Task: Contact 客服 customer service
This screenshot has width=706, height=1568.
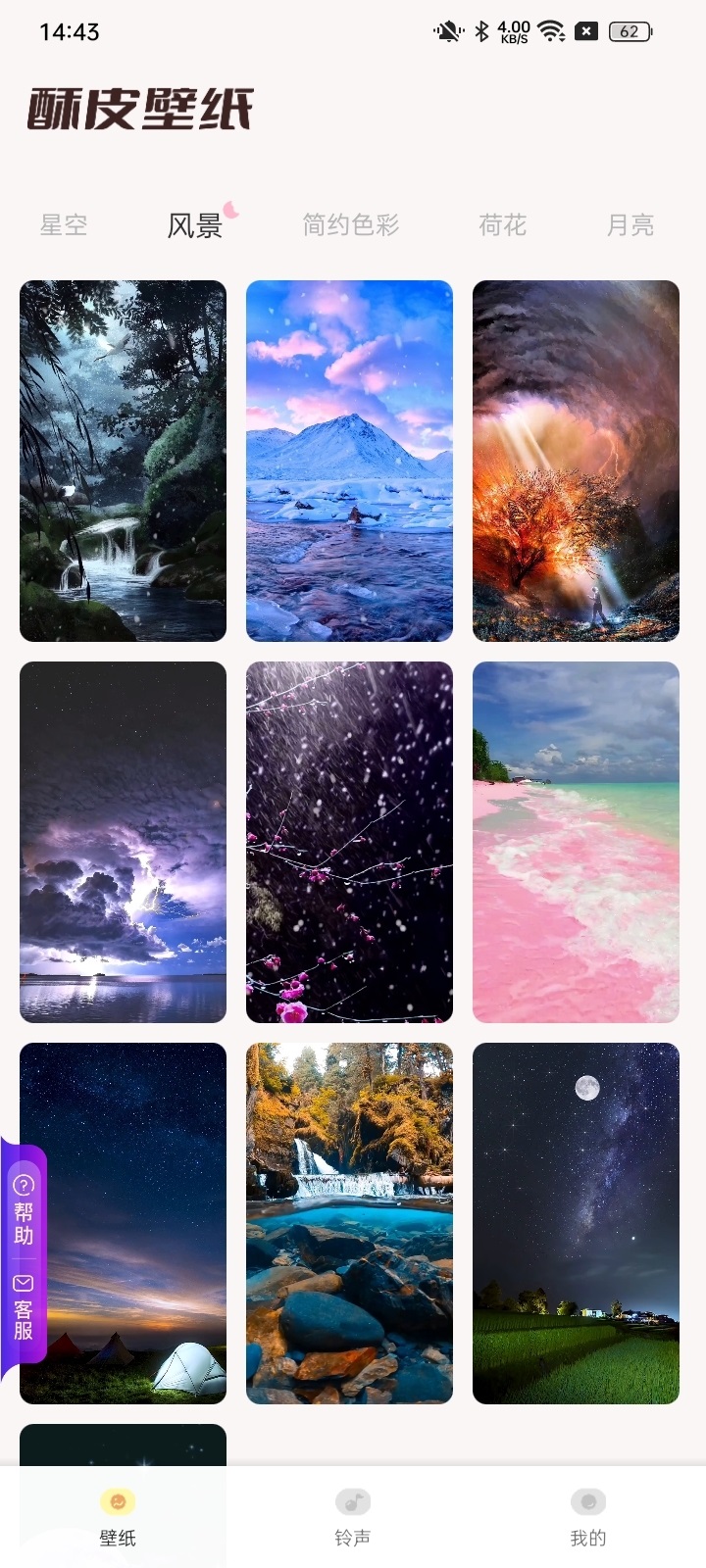Action: (x=24, y=1308)
